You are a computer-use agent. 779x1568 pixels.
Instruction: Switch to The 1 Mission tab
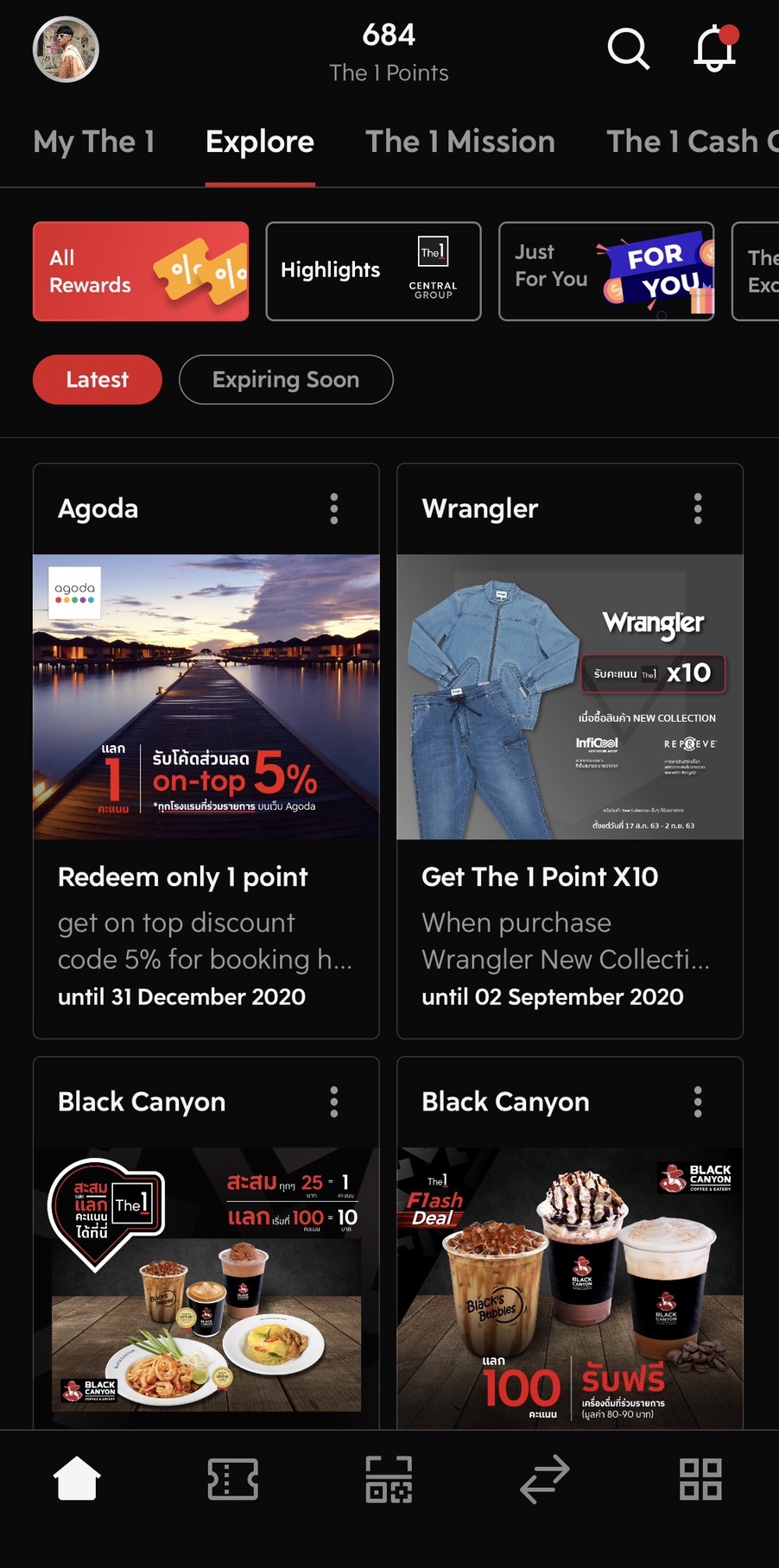click(x=459, y=142)
